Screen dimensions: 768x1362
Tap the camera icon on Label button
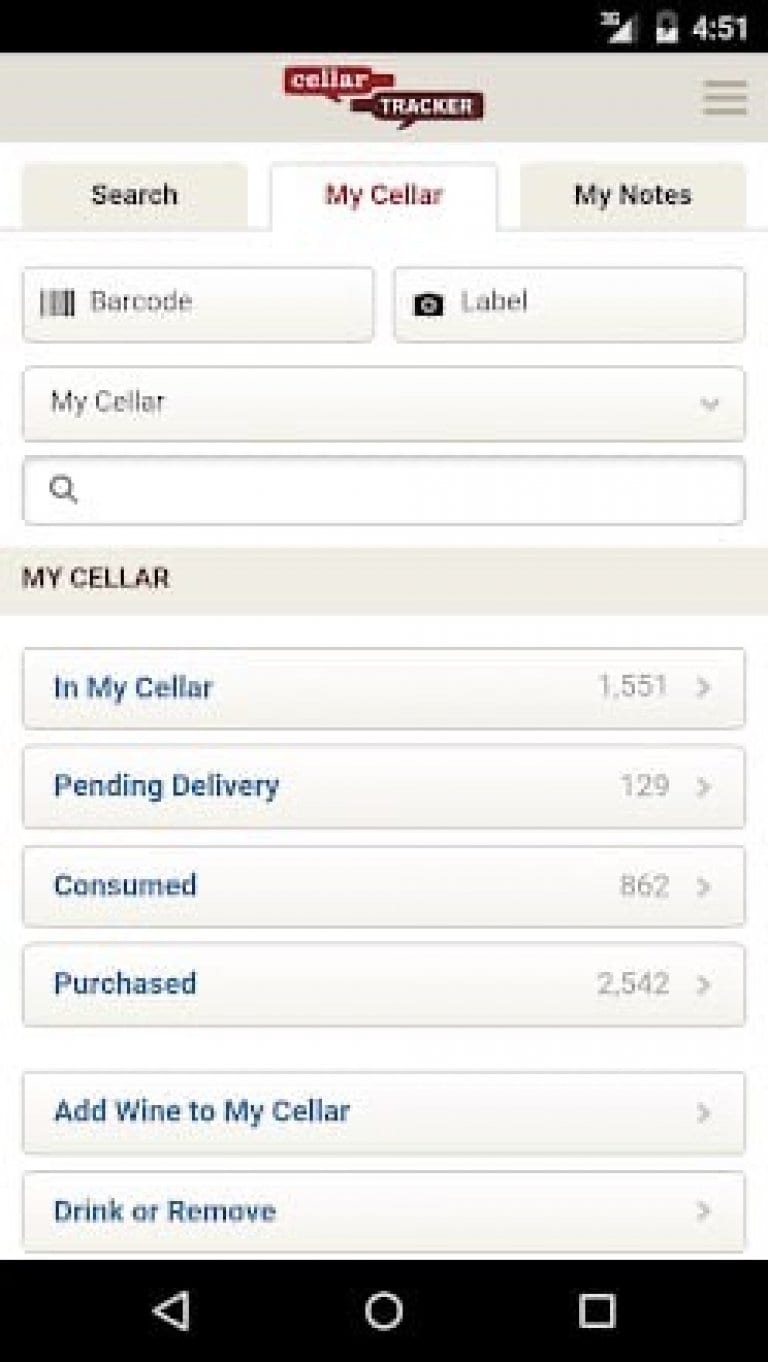[x=428, y=303]
